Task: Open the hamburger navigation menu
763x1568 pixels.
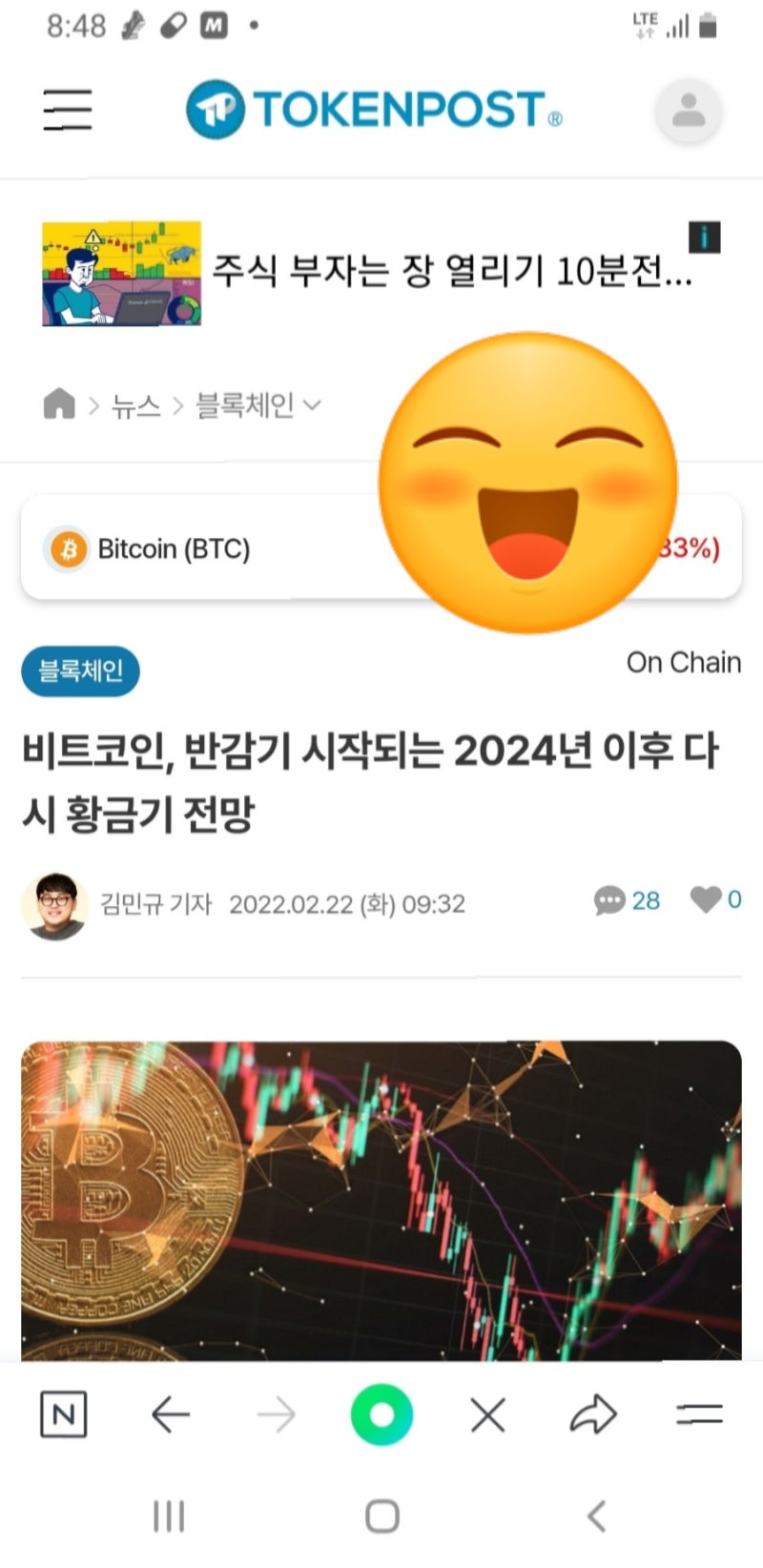Action: click(x=65, y=109)
